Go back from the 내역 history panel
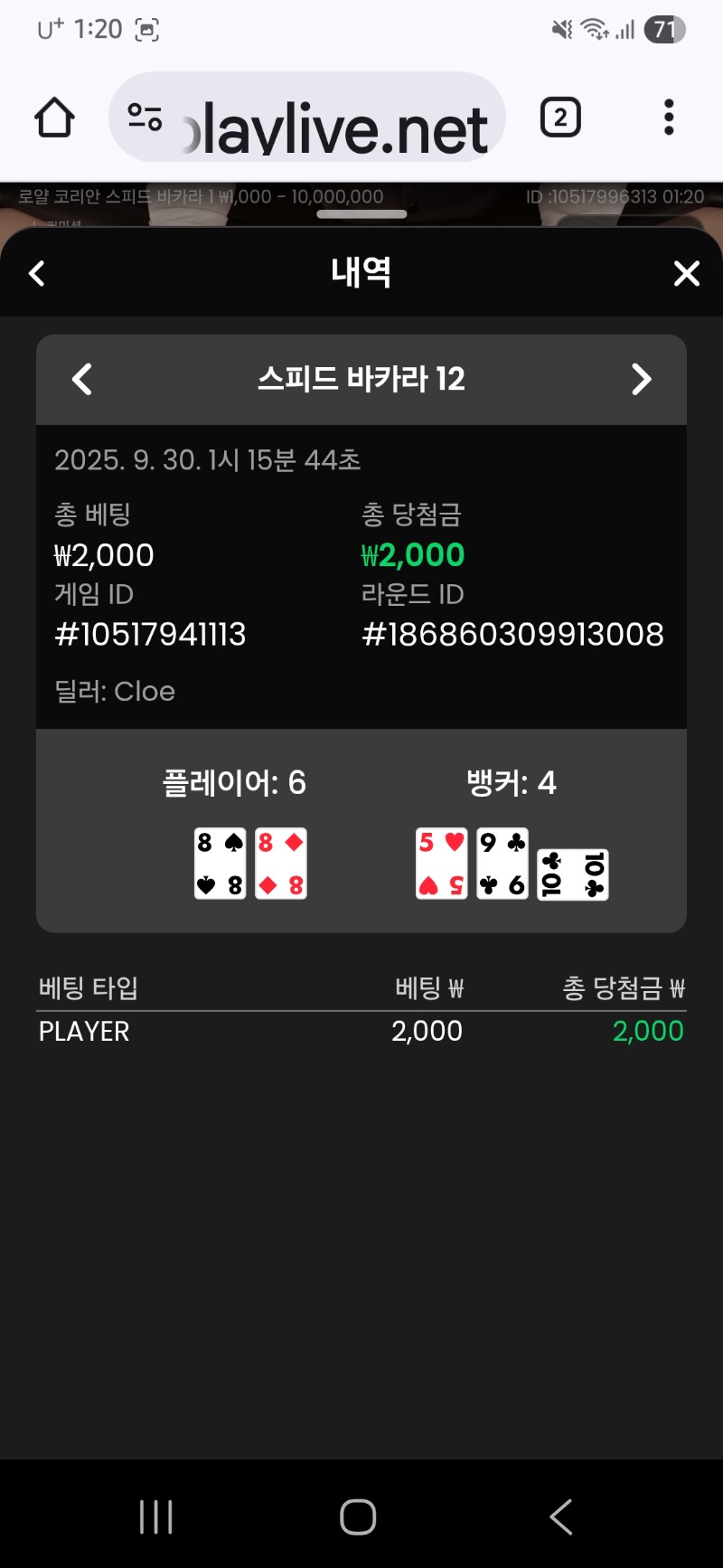This screenshot has width=723, height=1568. pos(37,273)
